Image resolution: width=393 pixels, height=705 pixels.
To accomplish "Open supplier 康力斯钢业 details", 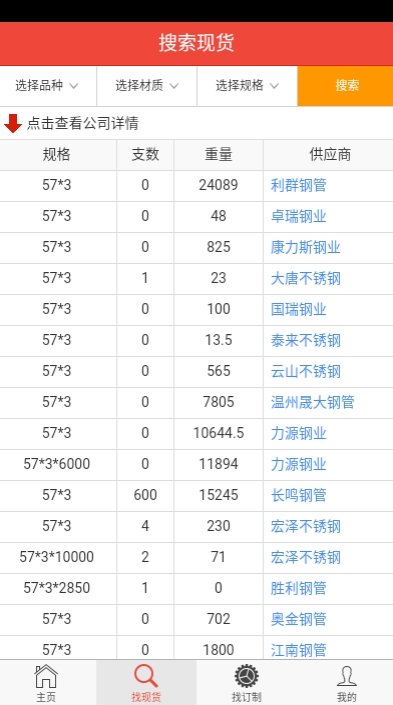I will click(x=305, y=247).
